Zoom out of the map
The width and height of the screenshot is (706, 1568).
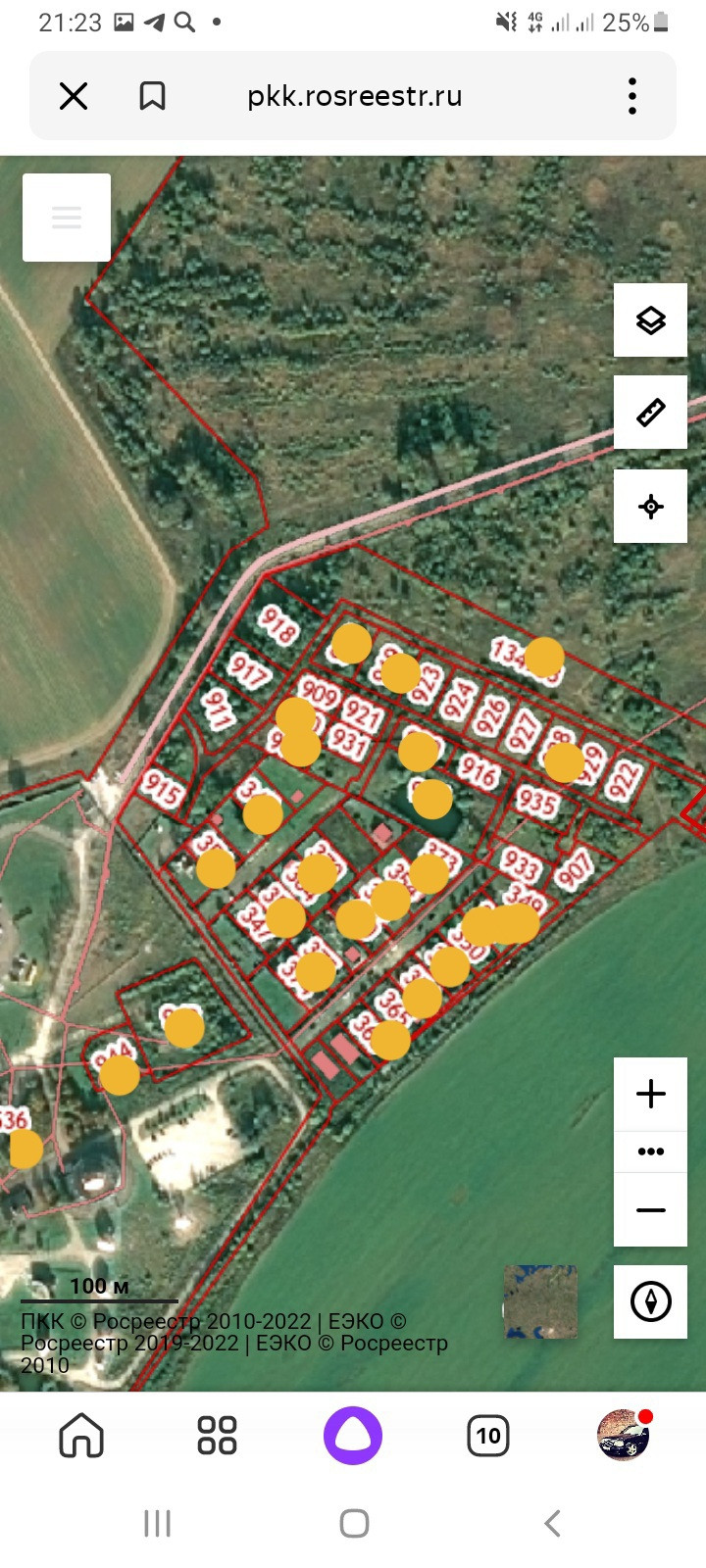click(650, 1210)
